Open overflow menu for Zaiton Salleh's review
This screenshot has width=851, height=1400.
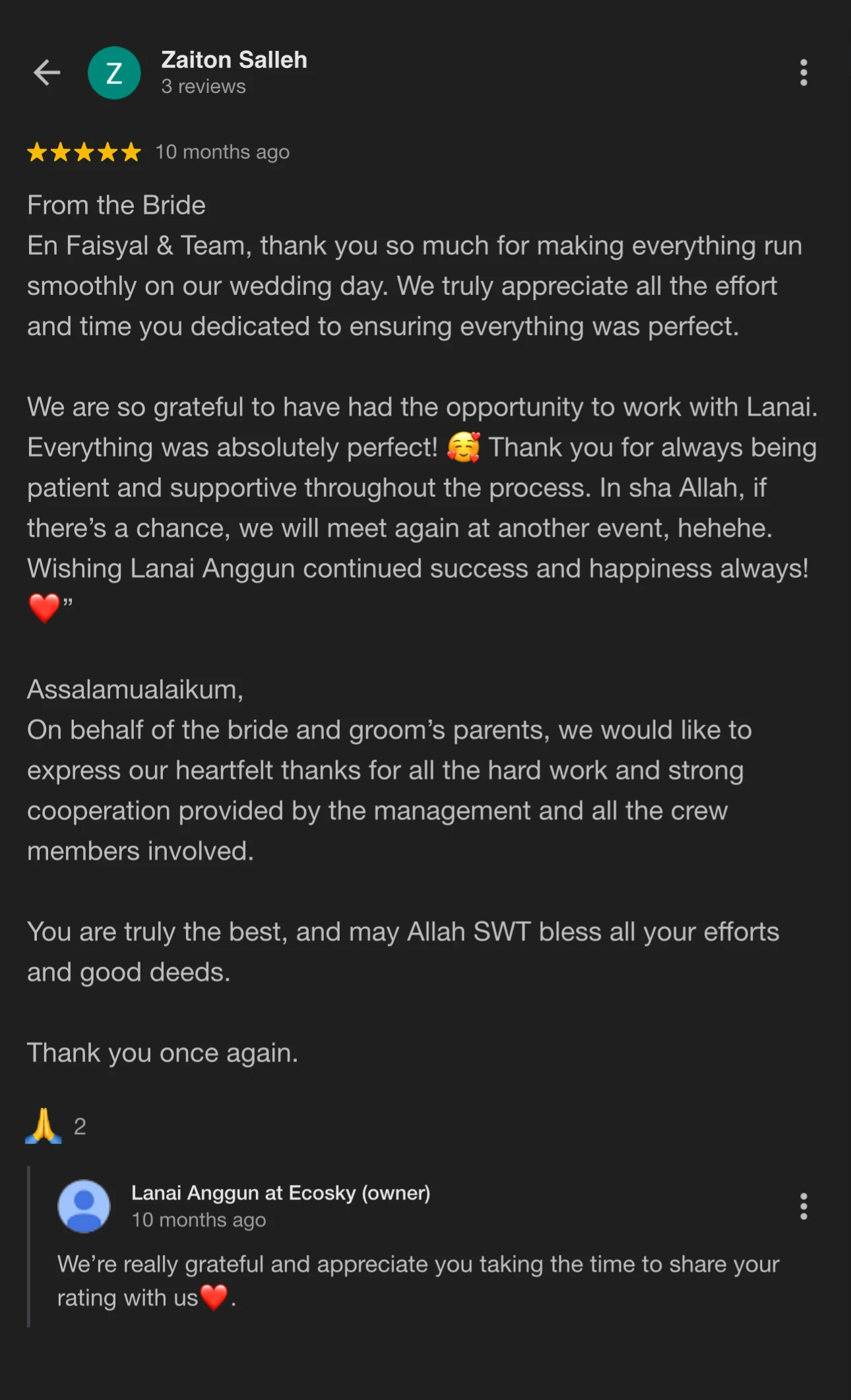(x=803, y=73)
